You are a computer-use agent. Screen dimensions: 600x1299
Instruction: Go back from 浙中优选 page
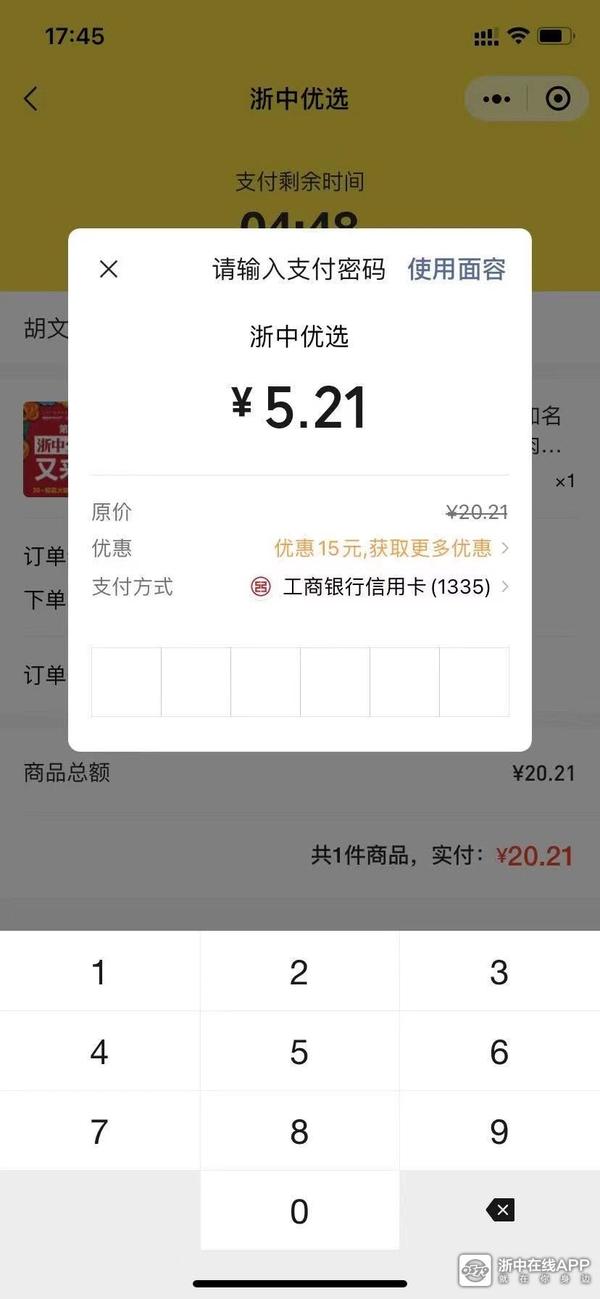pos(31,99)
